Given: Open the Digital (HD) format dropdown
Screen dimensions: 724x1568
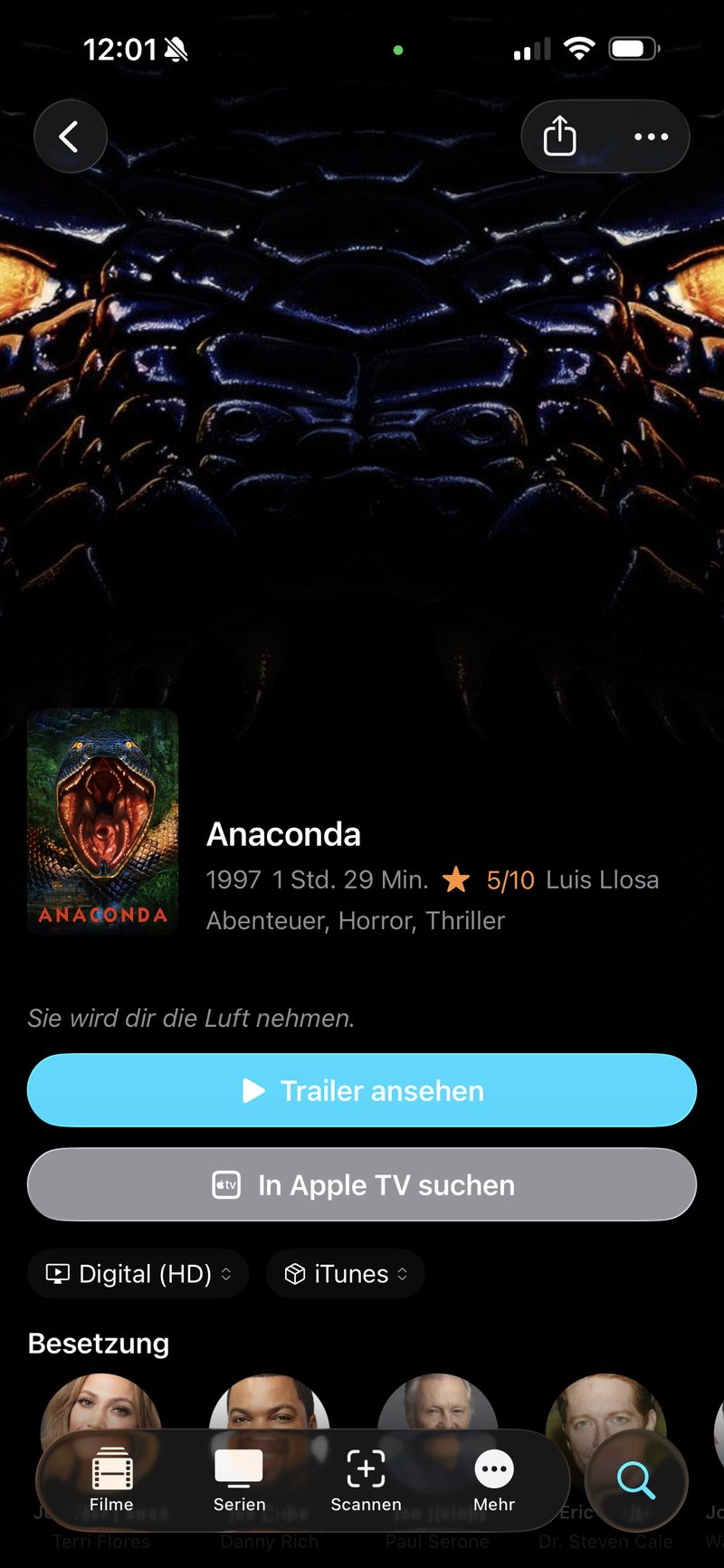Looking at the screenshot, I should (x=137, y=1273).
